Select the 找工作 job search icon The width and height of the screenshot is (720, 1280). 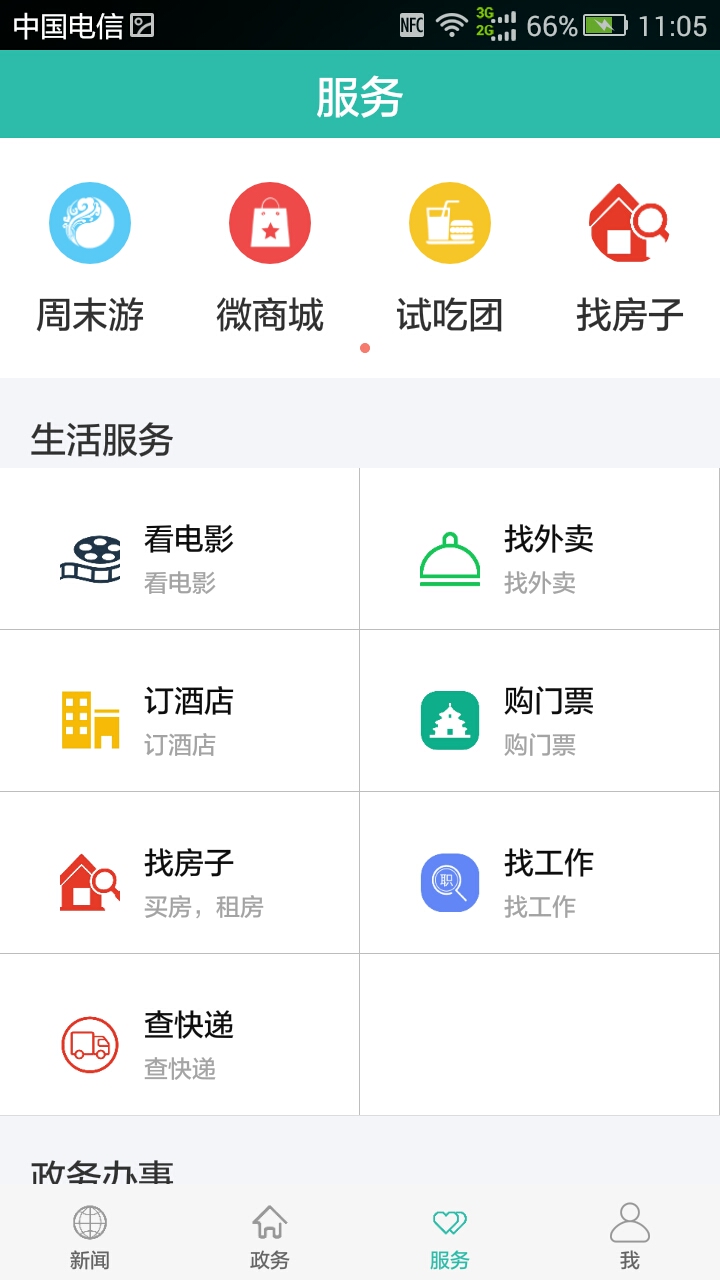point(450,882)
